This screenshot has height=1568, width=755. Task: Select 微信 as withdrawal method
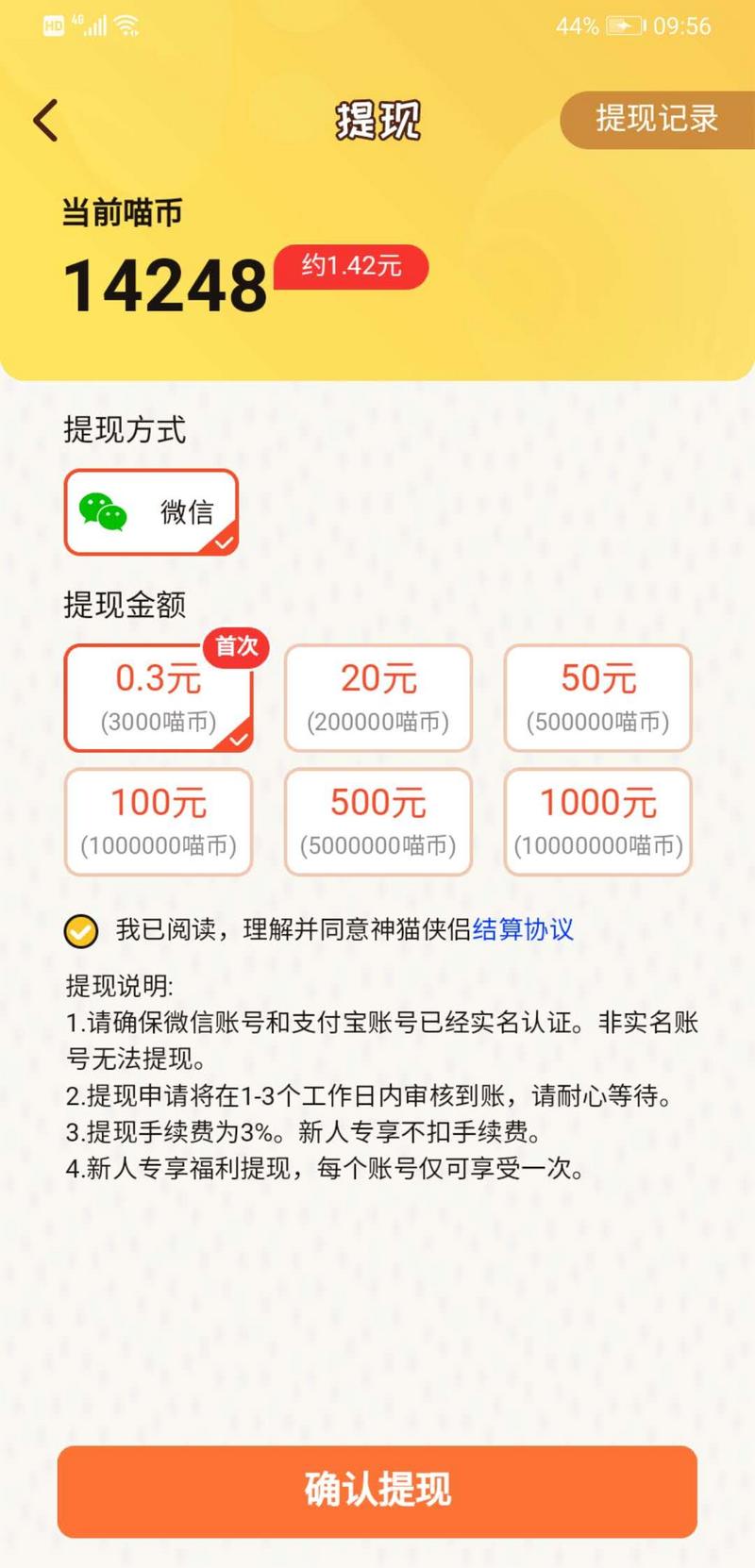pos(151,512)
